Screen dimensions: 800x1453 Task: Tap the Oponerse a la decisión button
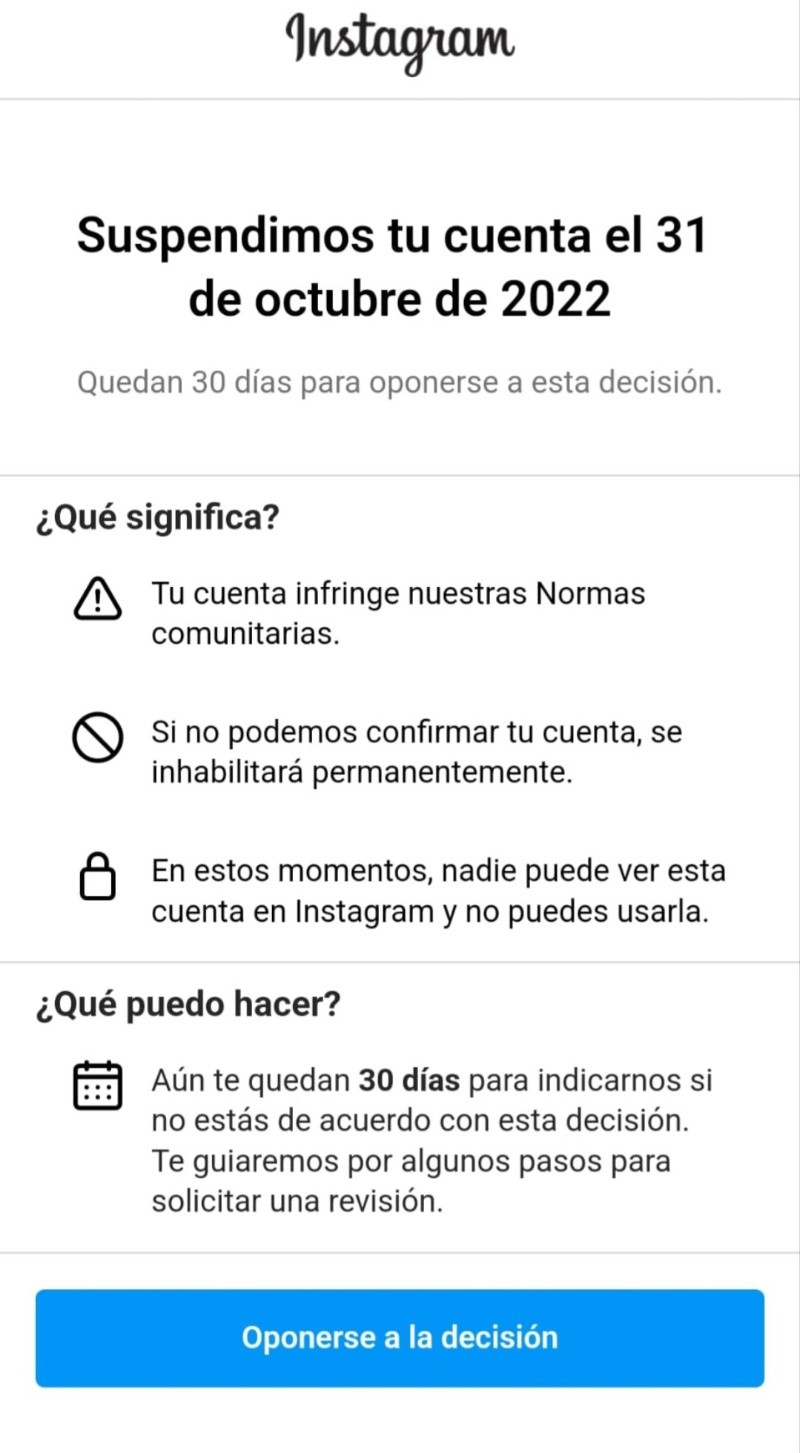tap(400, 1338)
